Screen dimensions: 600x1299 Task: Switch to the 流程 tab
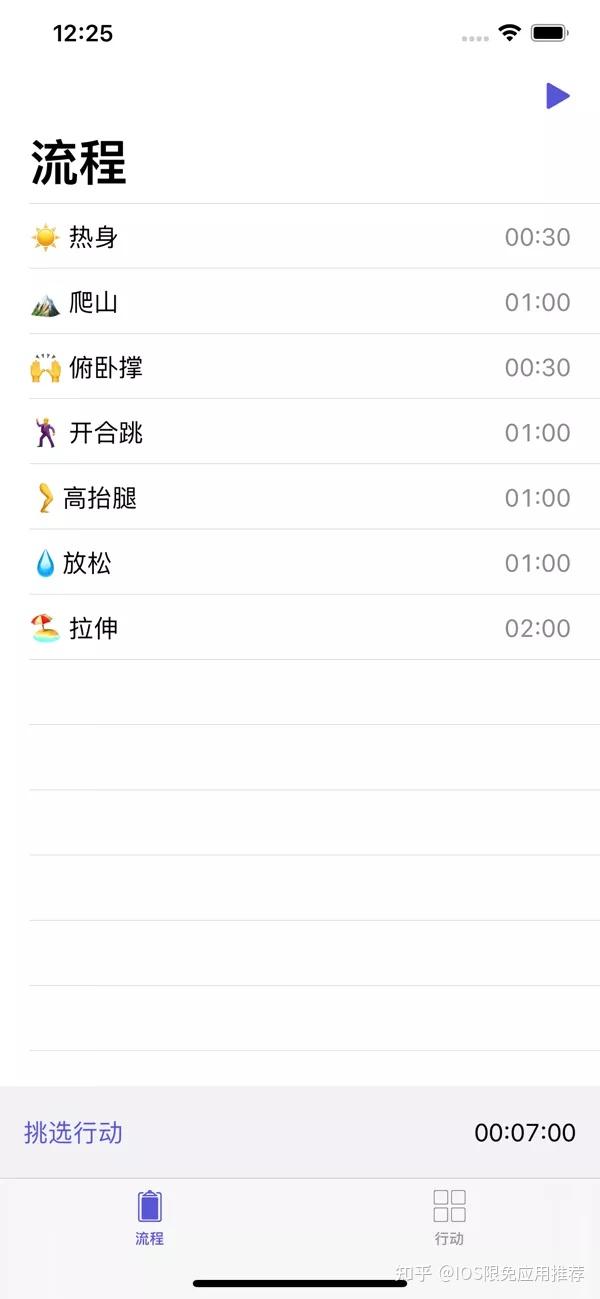coord(150,1216)
